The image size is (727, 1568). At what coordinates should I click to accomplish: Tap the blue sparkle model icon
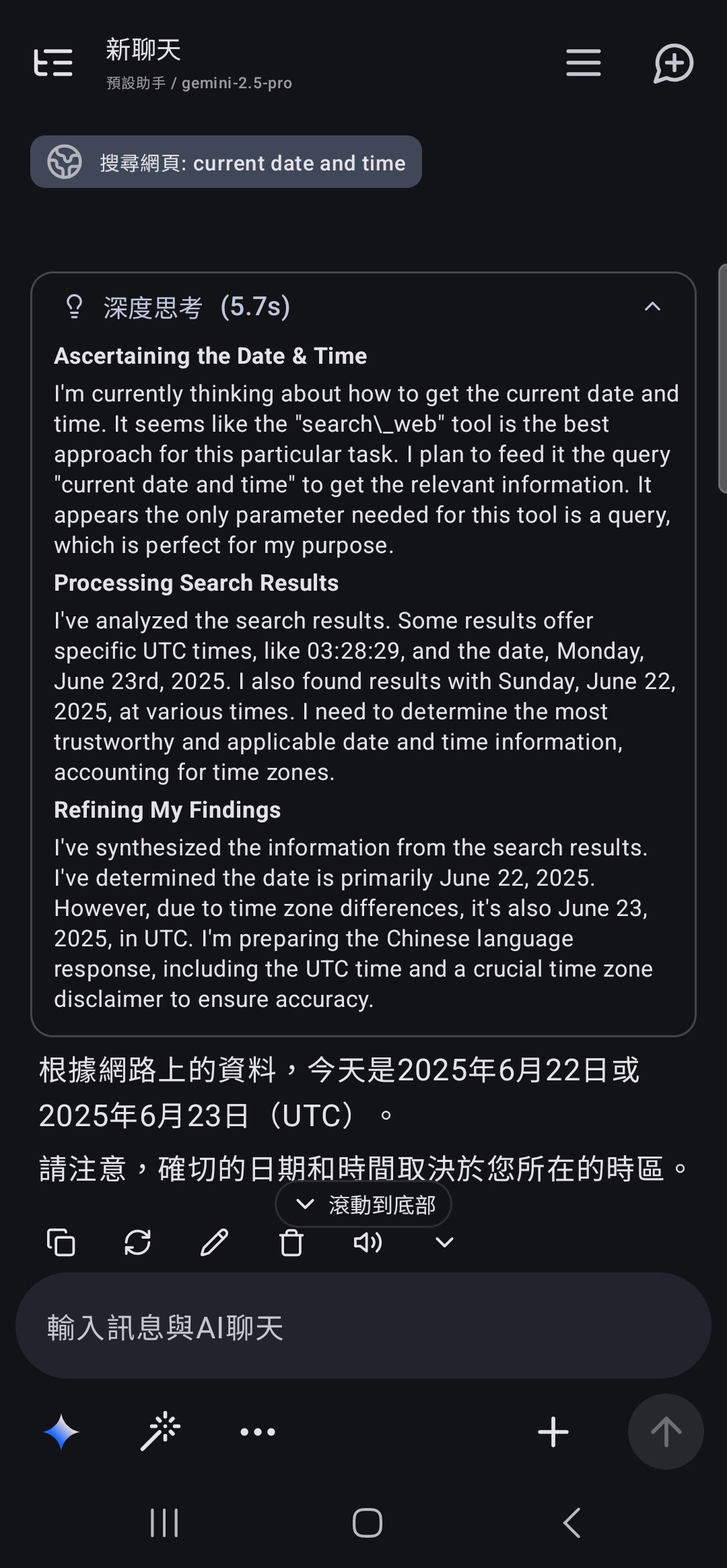(61, 1432)
